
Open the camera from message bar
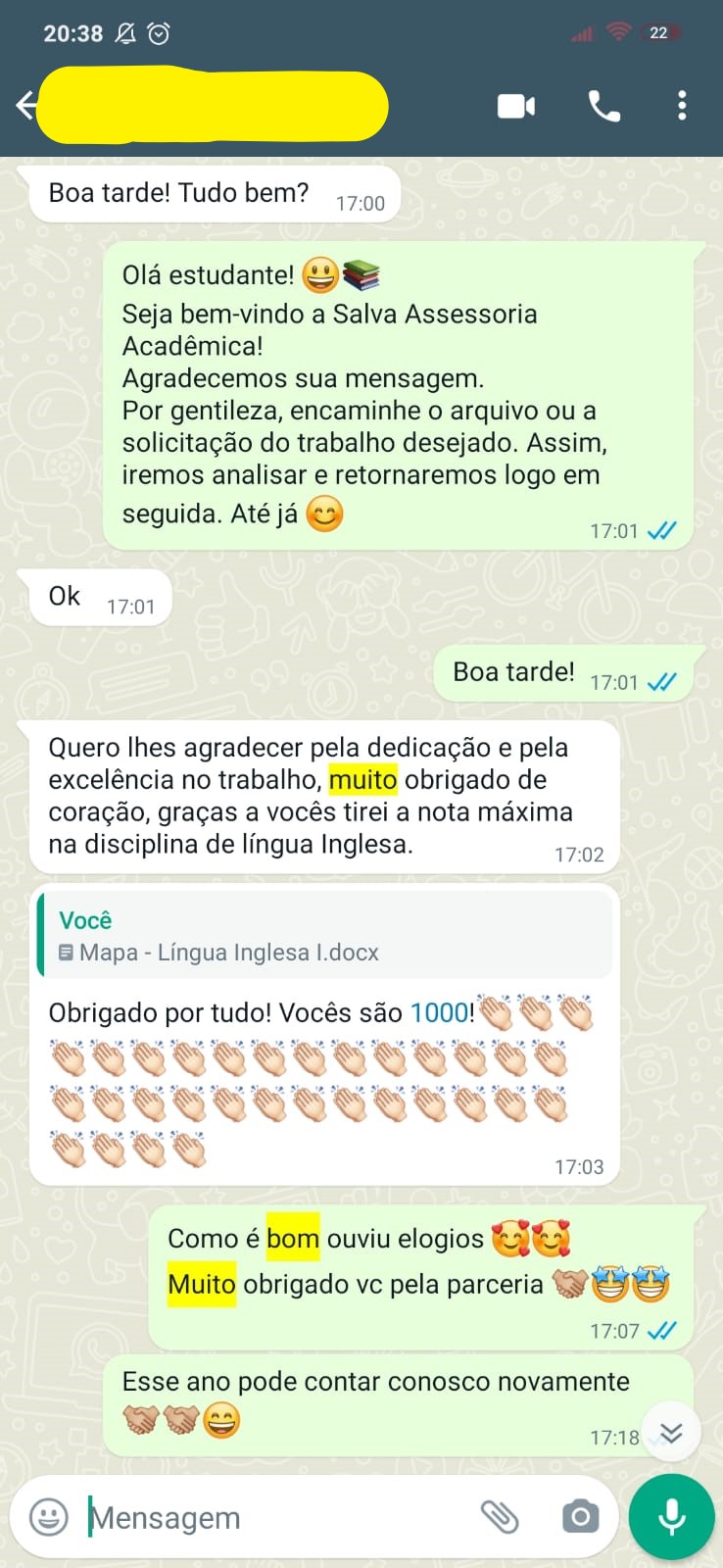(x=580, y=1517)
